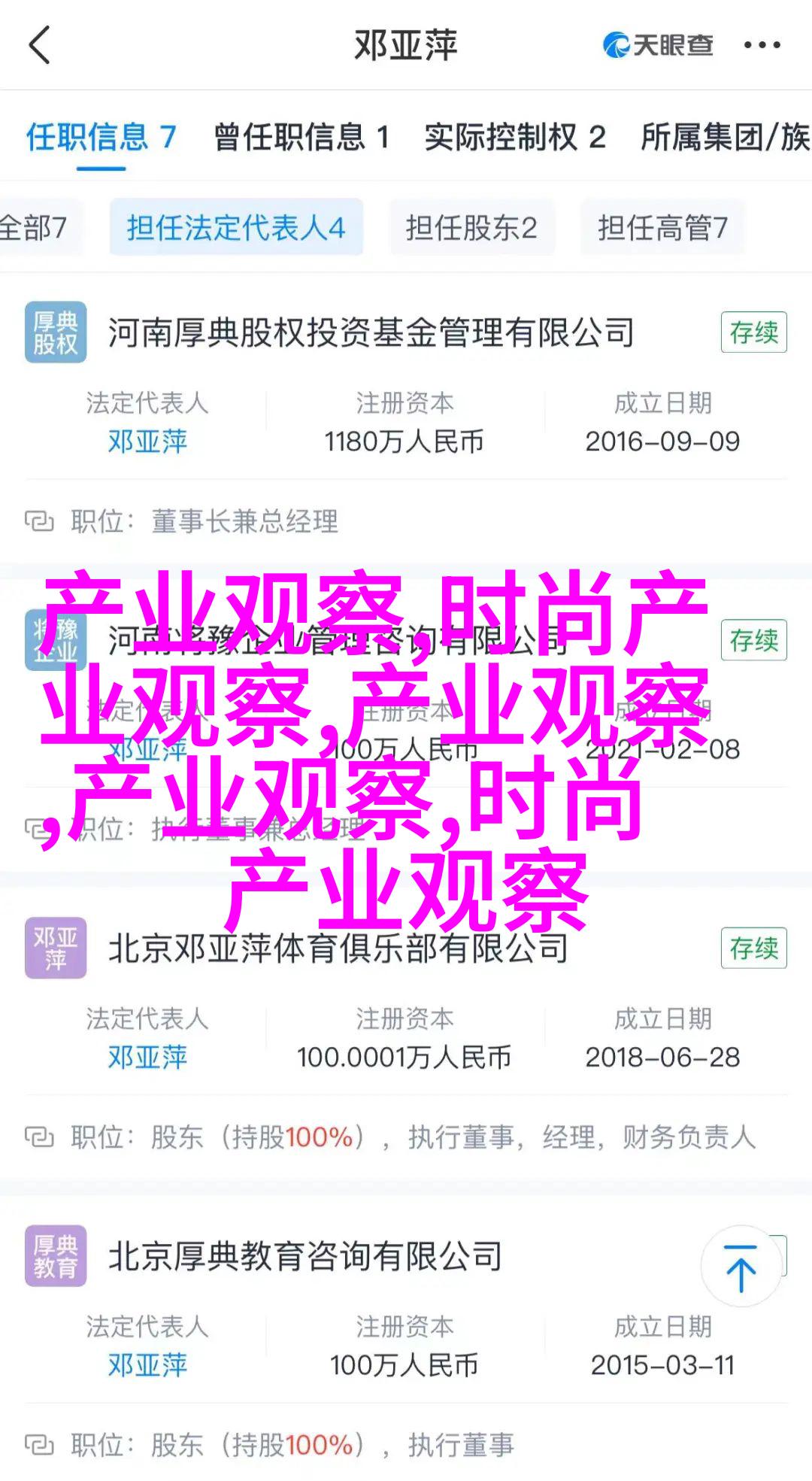Open 北京邓亚萍体育俱乐部有限公司 company card

[338, 948]
